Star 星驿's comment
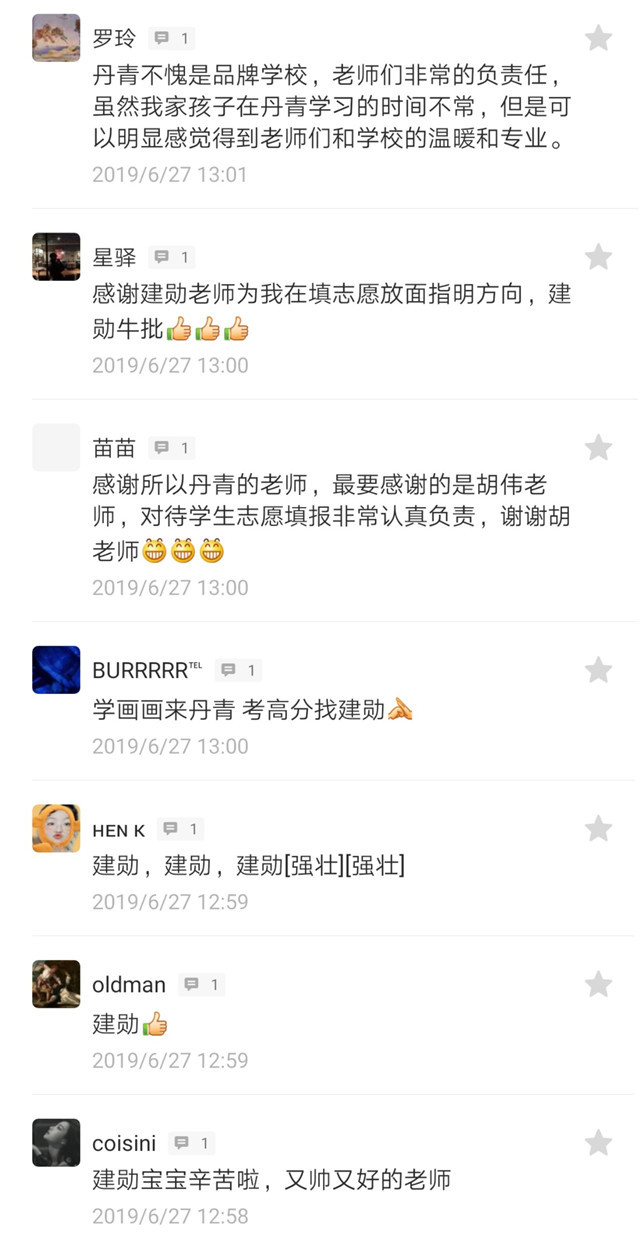This screenshot has width=640, height=1257. point(598,257)
